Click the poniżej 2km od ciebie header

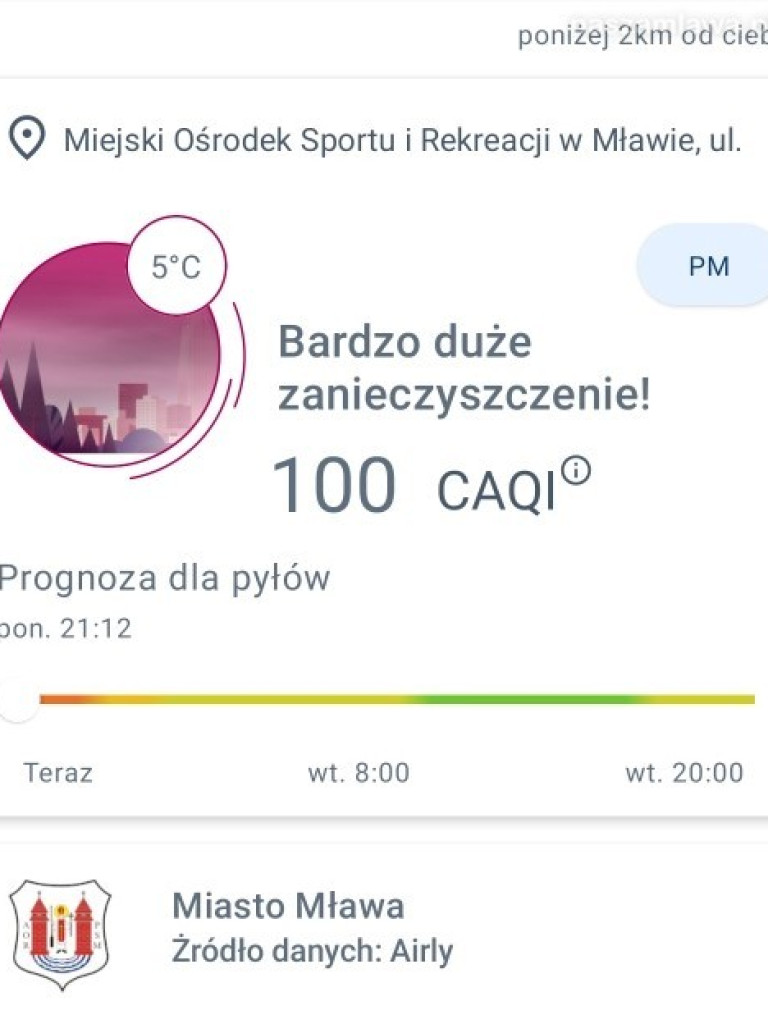point(640,38)
